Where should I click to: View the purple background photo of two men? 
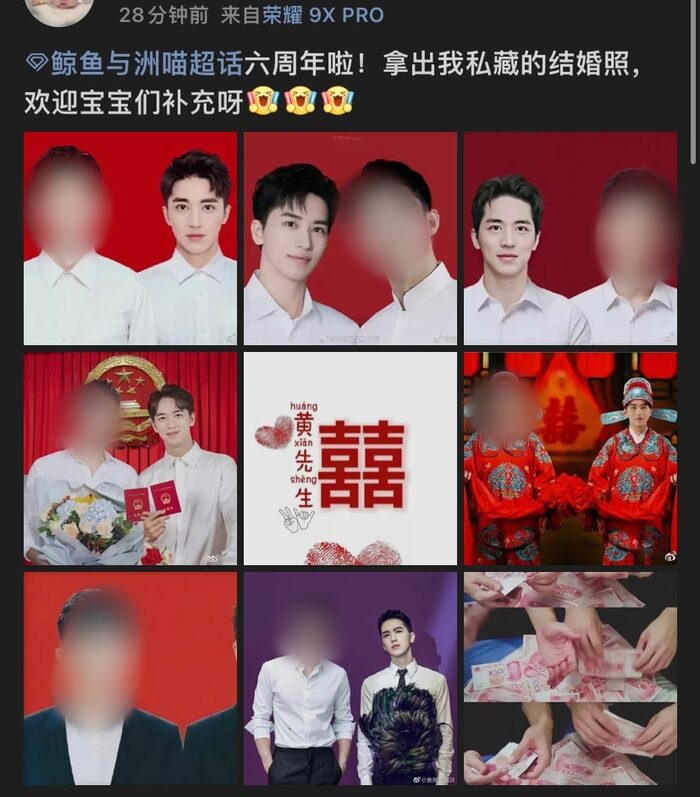(x=350, y=678)
